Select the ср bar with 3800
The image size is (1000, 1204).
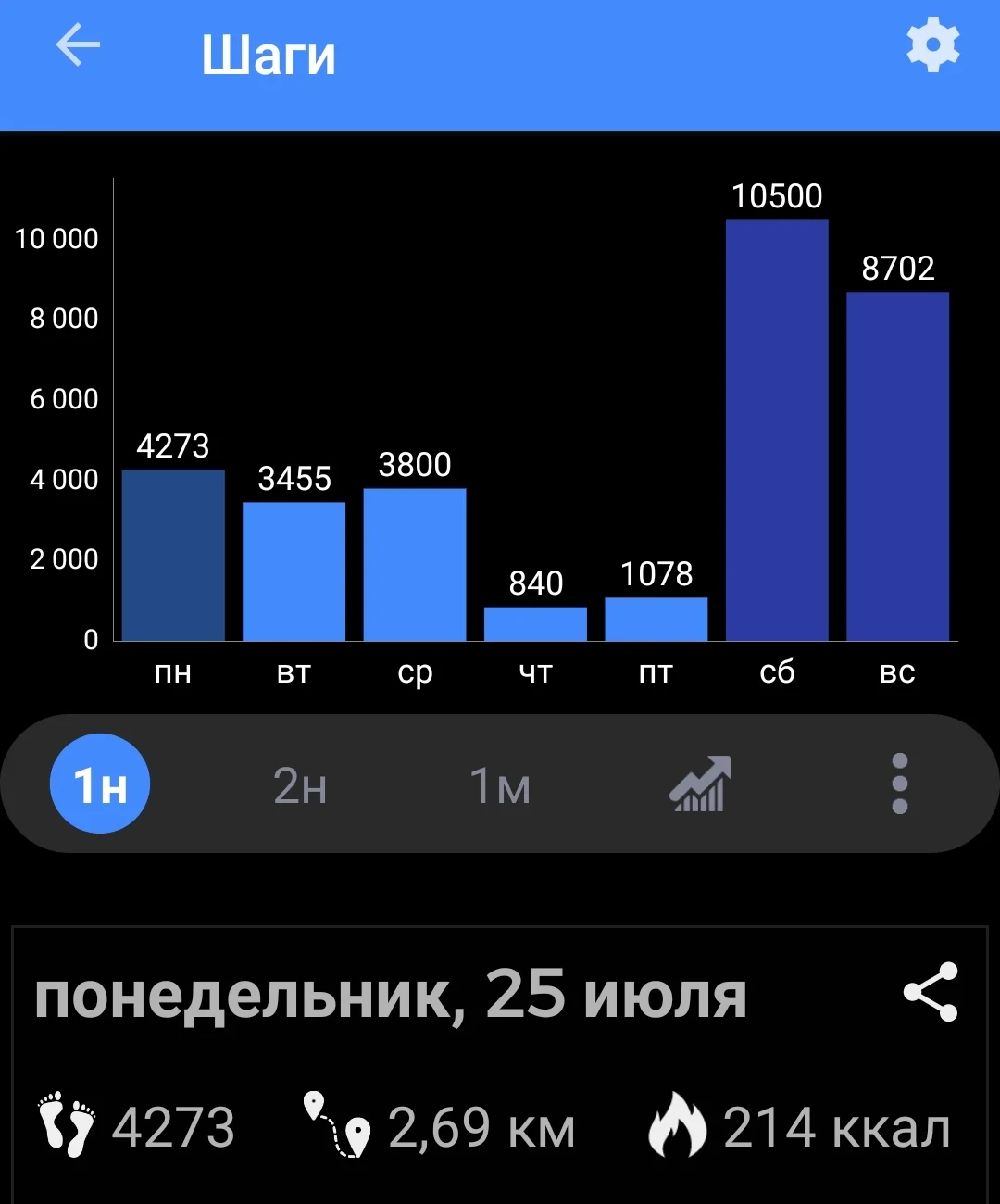coord(414,564)
